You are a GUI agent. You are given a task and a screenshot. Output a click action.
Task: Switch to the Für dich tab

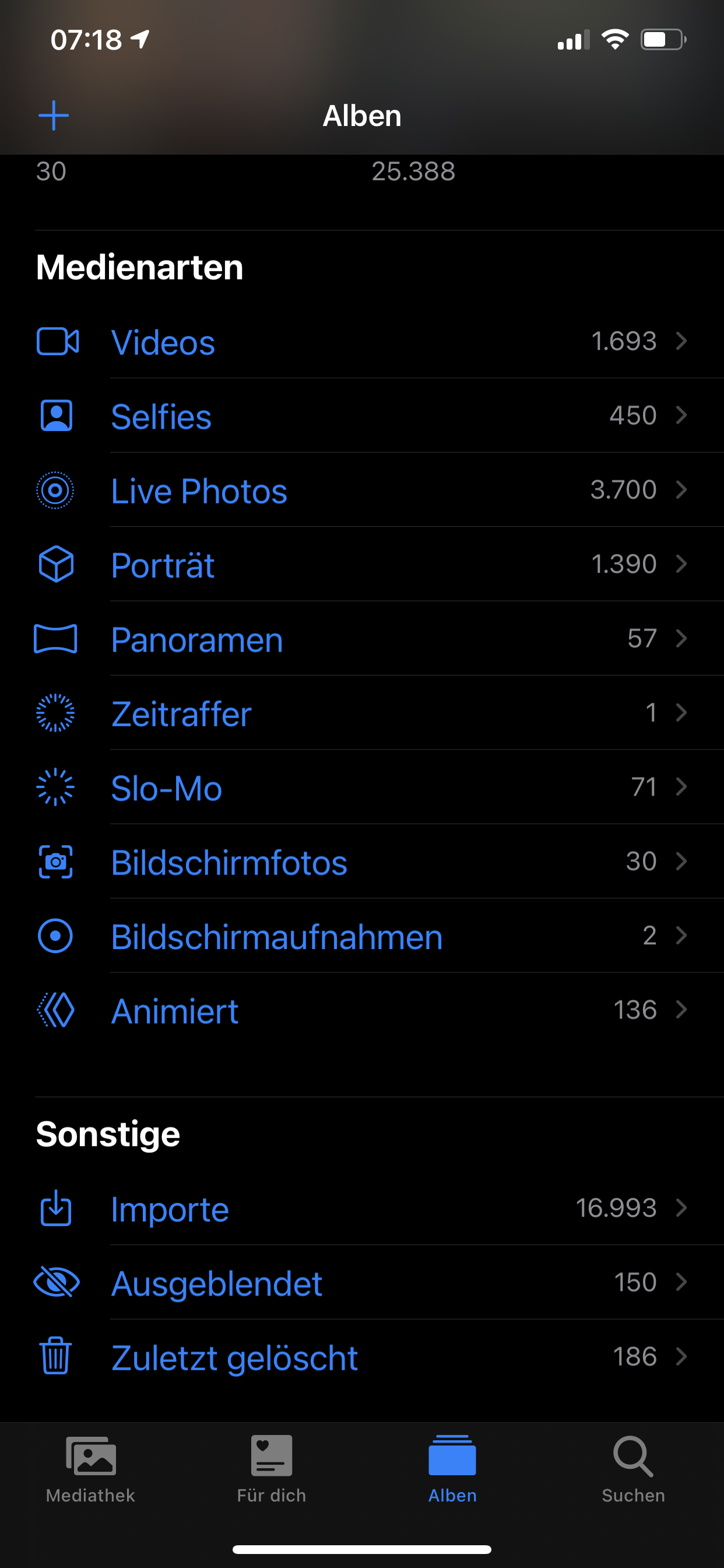pyautogui.click(x=271, y=1469)
